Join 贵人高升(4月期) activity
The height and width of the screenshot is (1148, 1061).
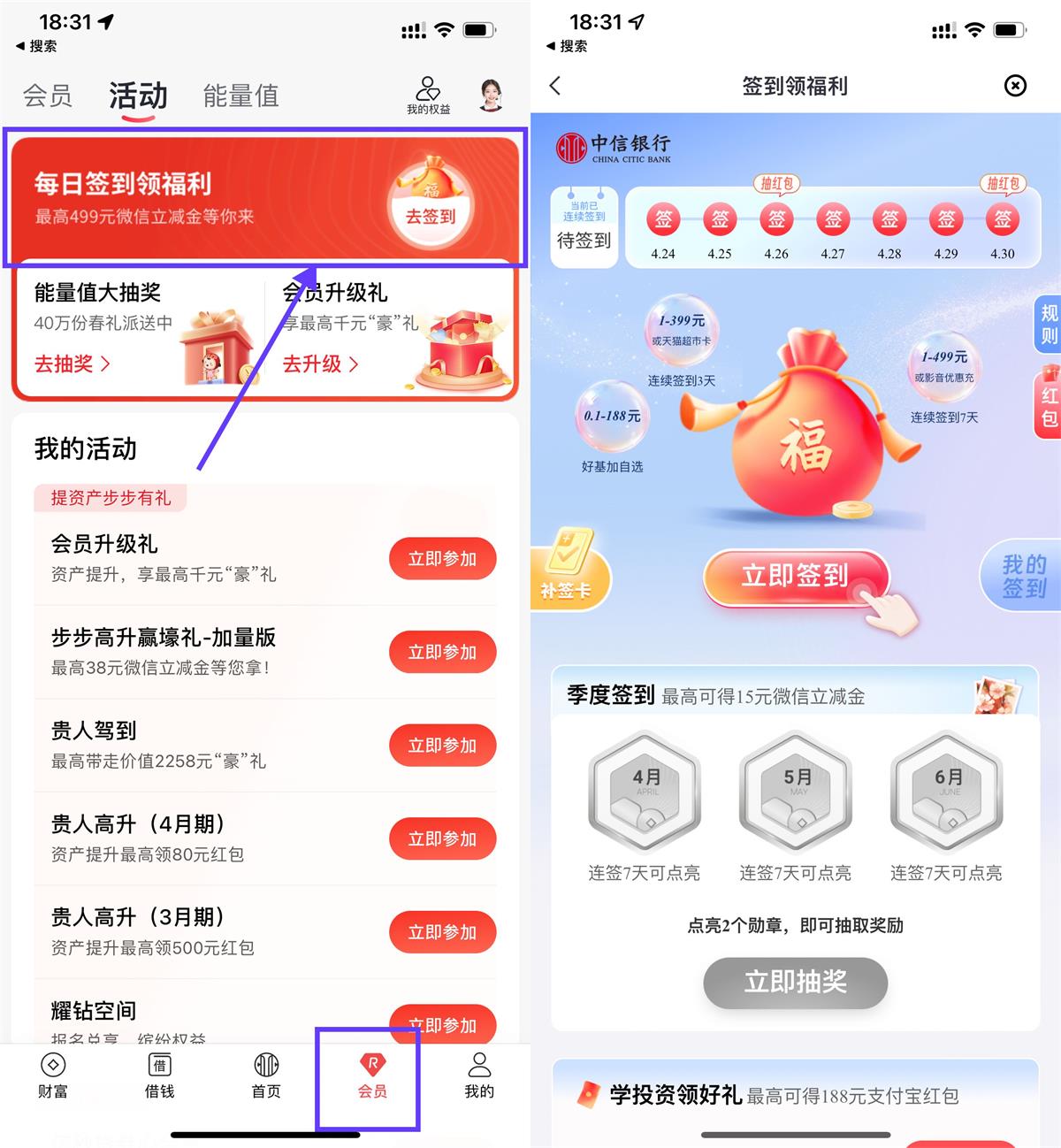click(442, 838)
